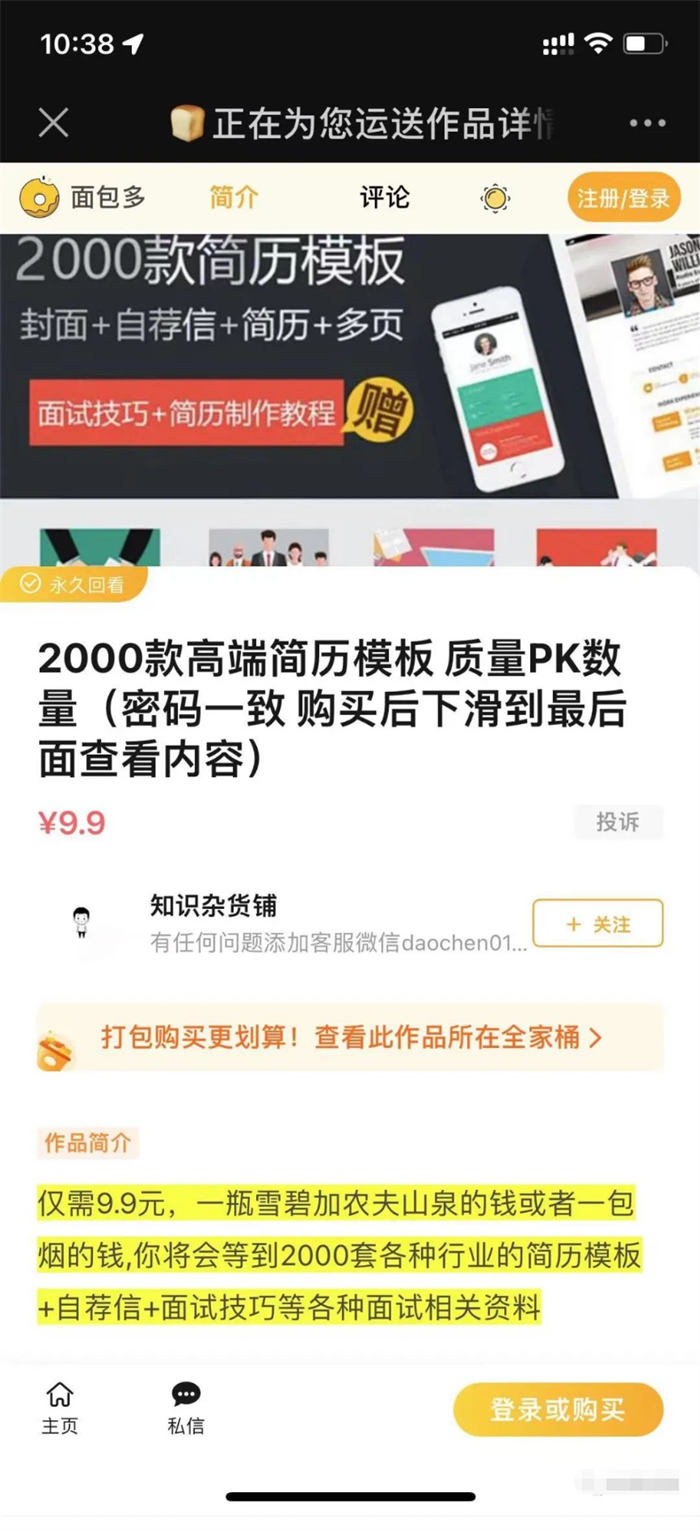Open the 知识杂货铺 seller profile
The width and height of the screenshot is (700, 1531).
pyautogui.click(x=213, y=906)
